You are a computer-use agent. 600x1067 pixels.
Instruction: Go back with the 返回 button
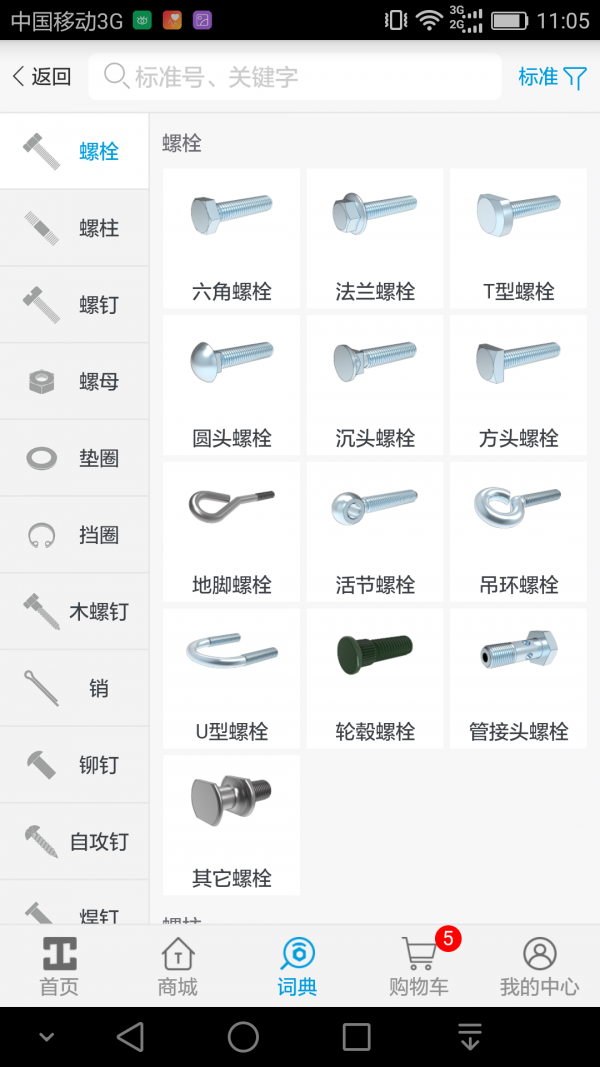tap(42, 77)
